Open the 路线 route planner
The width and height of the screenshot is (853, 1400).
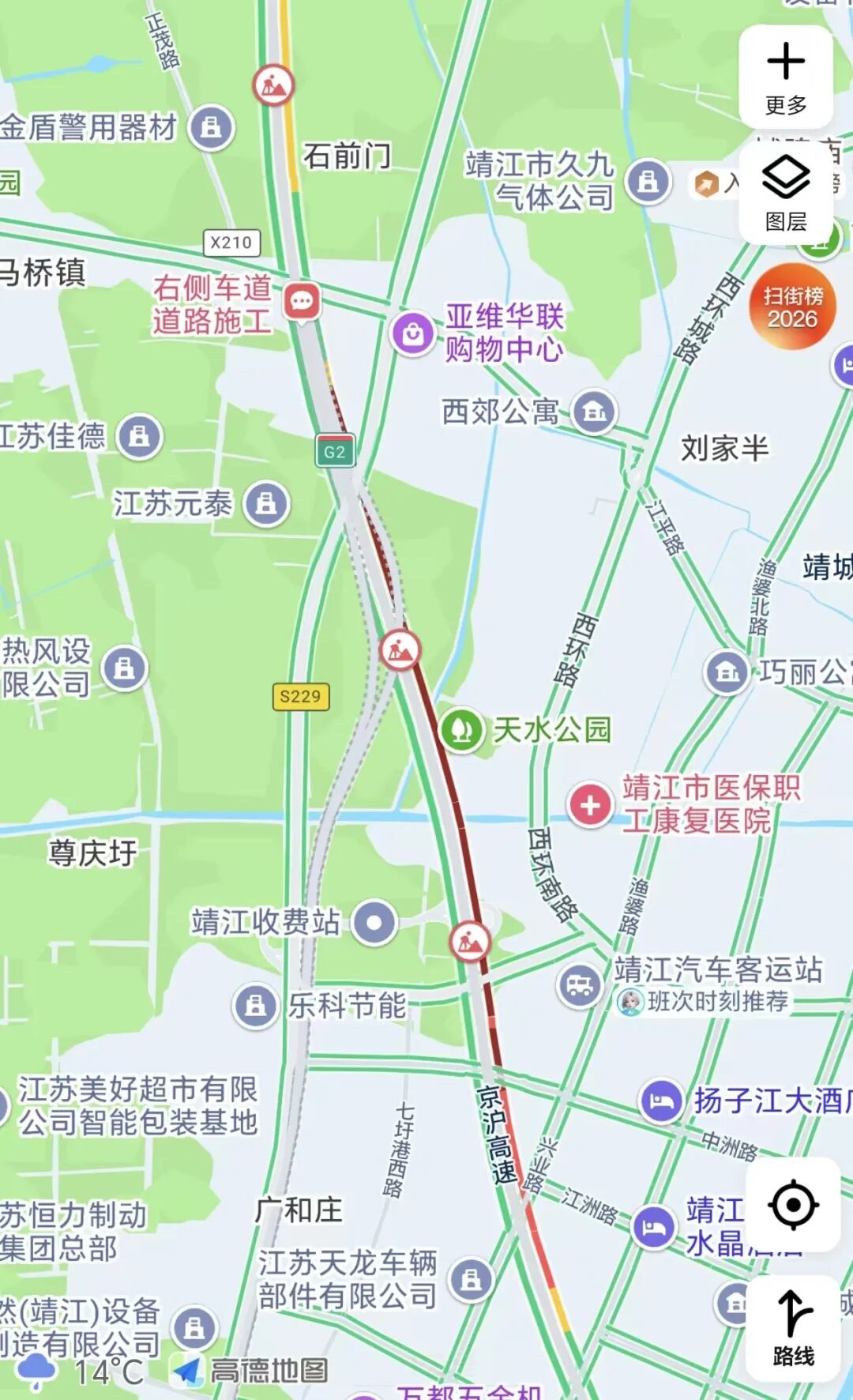pos(793,1327)
